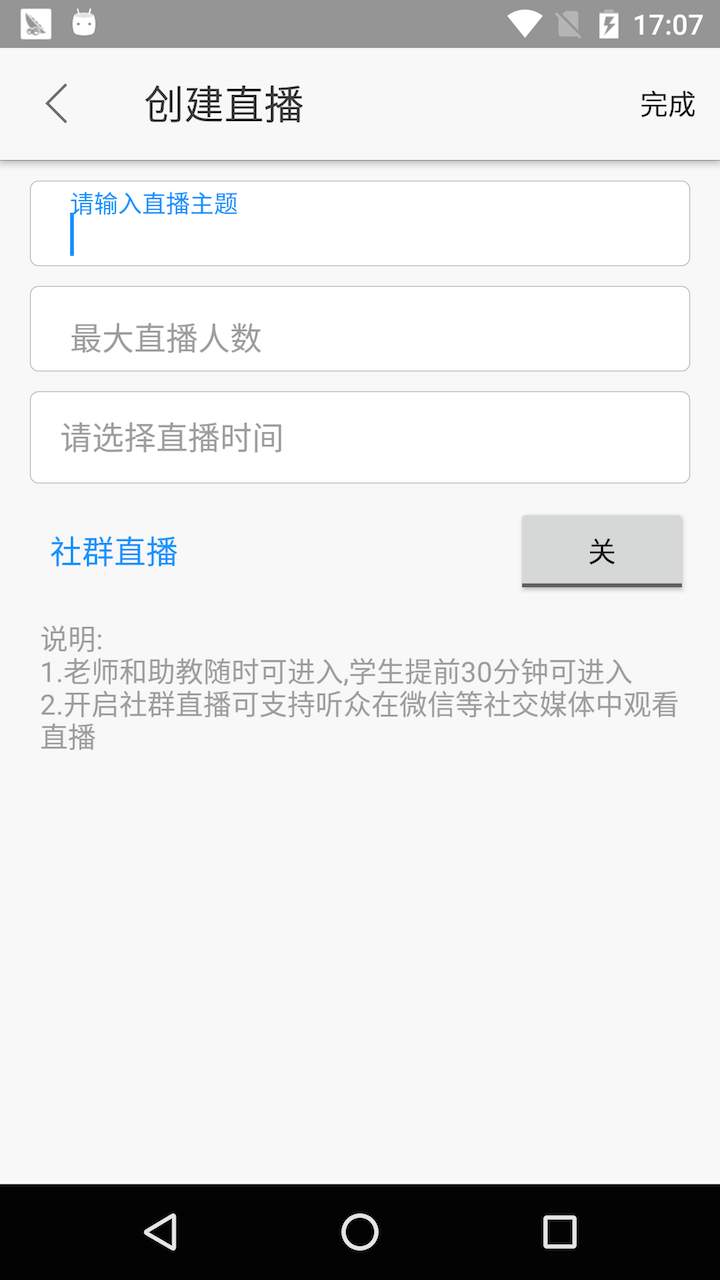The image size is (720, 1280).
Task: Open the 请选择直播时间 time picker
Action: pyautogui.click(x=360, y=437)
